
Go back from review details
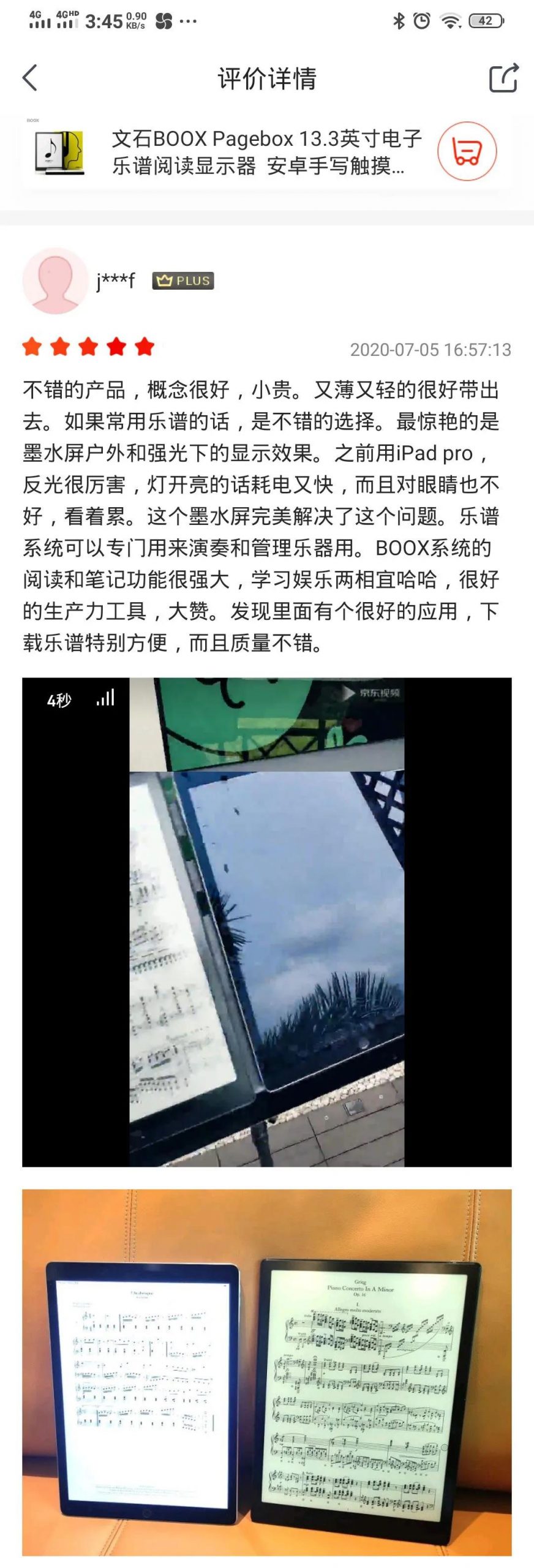coord(30,78)
